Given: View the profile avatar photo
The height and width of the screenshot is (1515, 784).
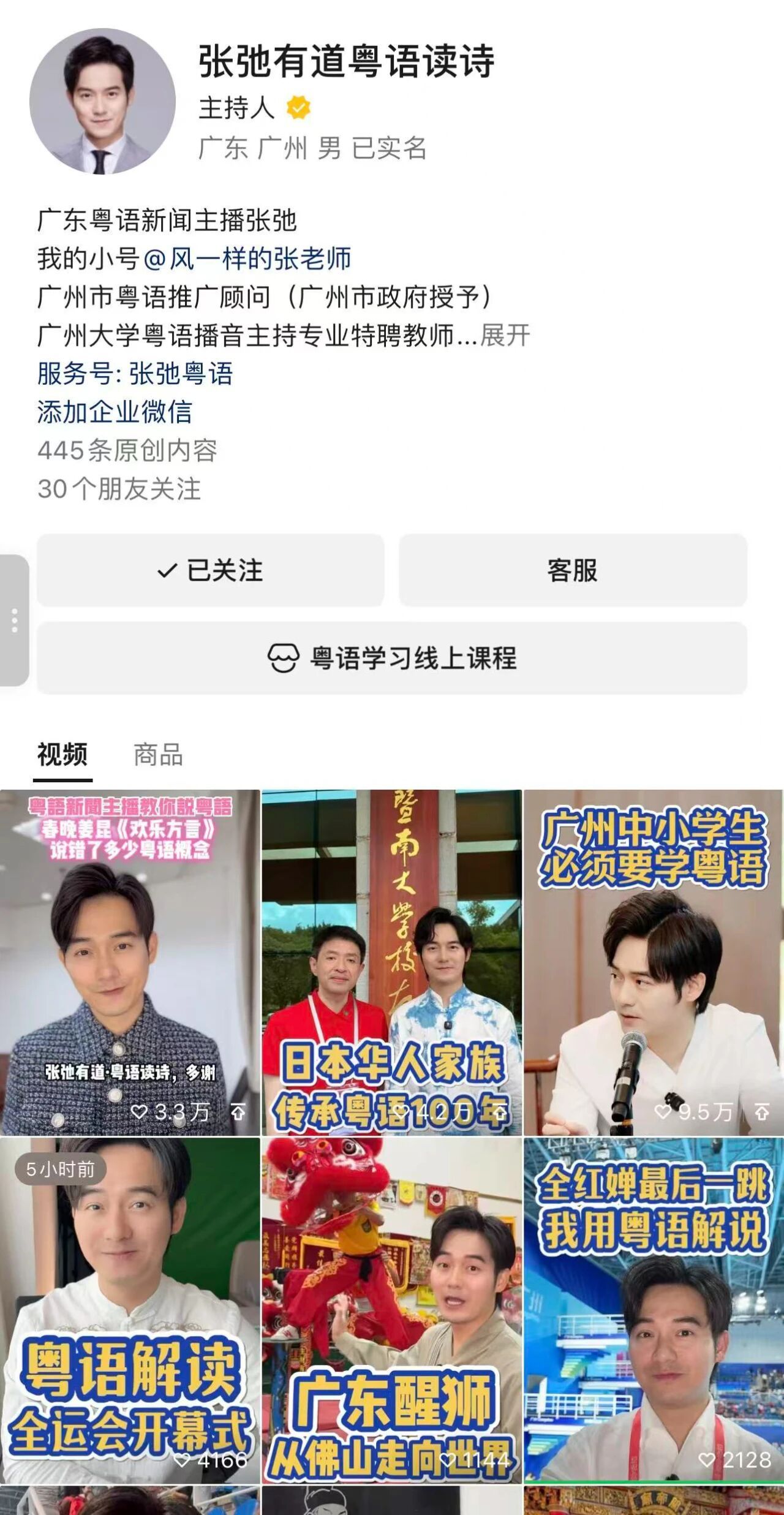Looking at the screenshot, I should 102,101.
